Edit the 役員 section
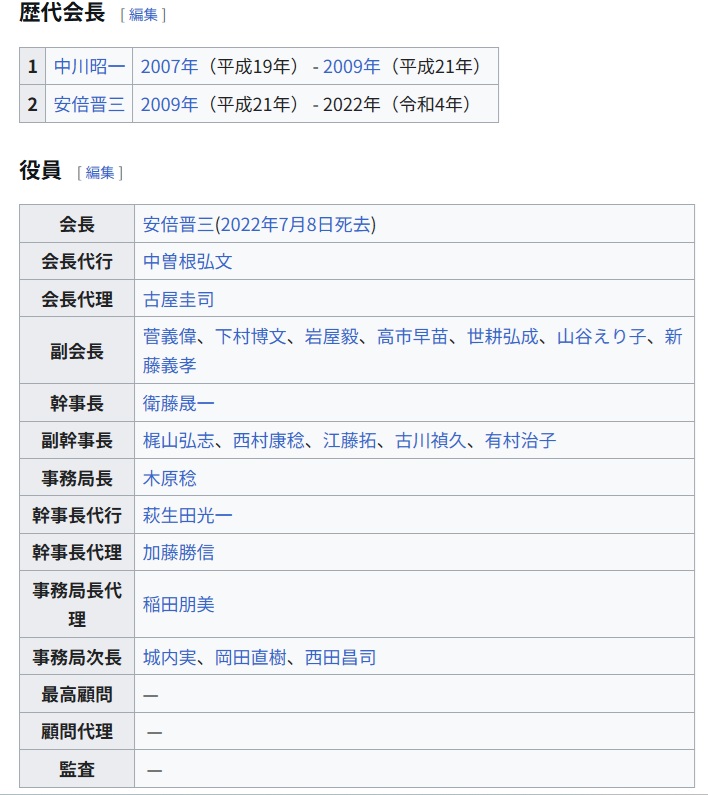This screenshot has width=708, height=795. pyautogui.click(x=100, y=172)
